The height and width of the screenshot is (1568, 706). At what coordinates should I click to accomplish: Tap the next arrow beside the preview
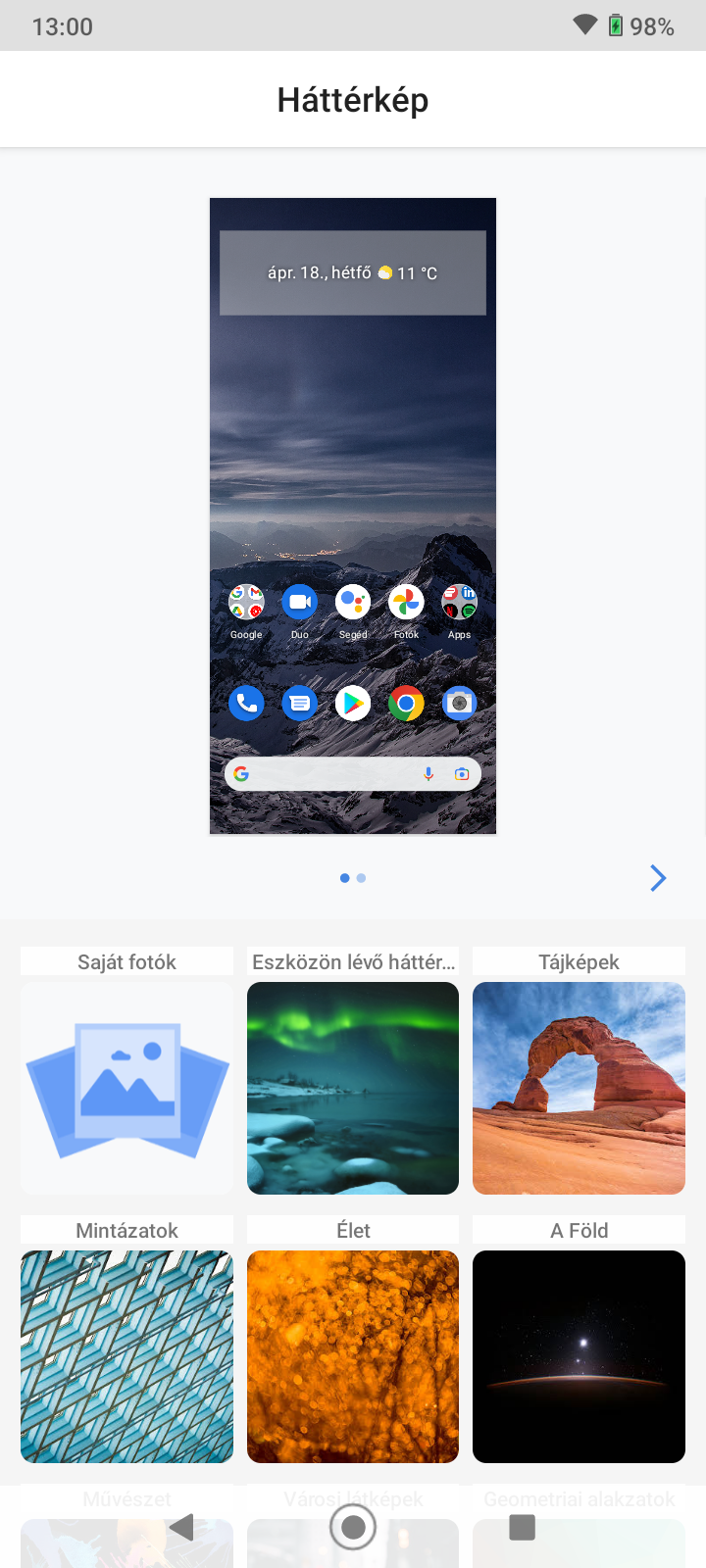(x=658, y=878)
